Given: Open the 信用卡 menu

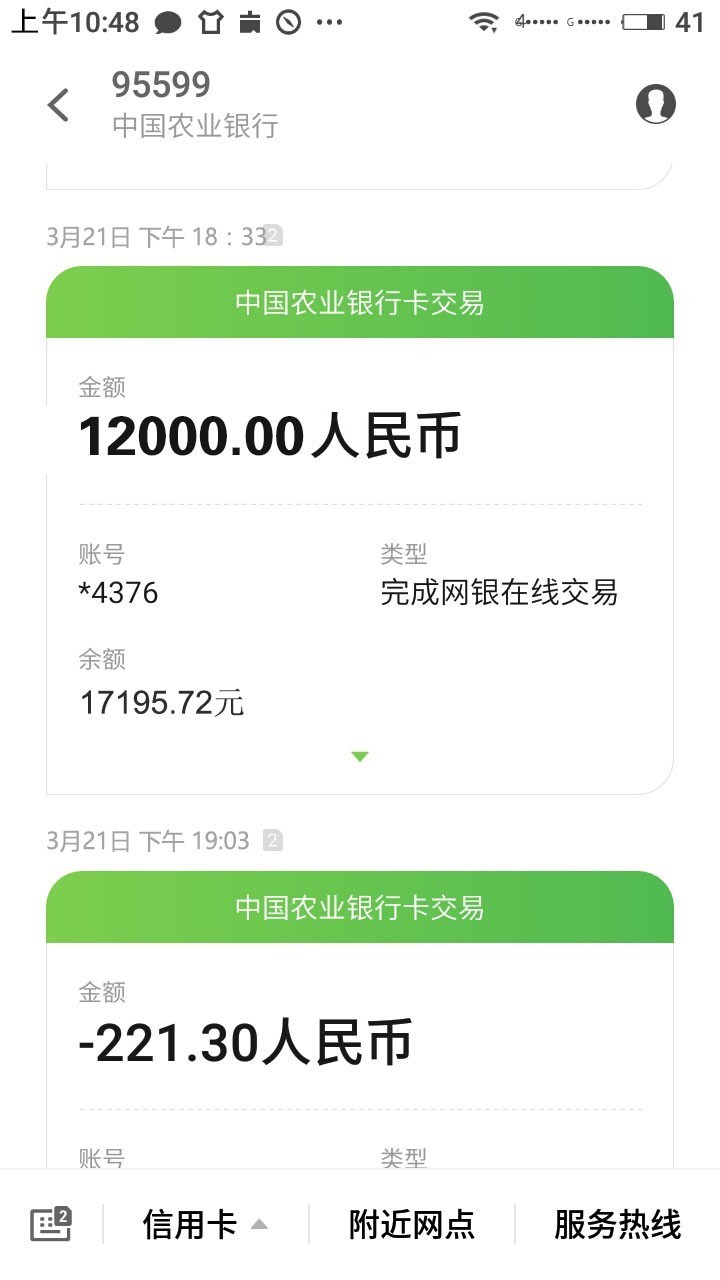Looking at the screenshot, I should tap(205, 1224).
